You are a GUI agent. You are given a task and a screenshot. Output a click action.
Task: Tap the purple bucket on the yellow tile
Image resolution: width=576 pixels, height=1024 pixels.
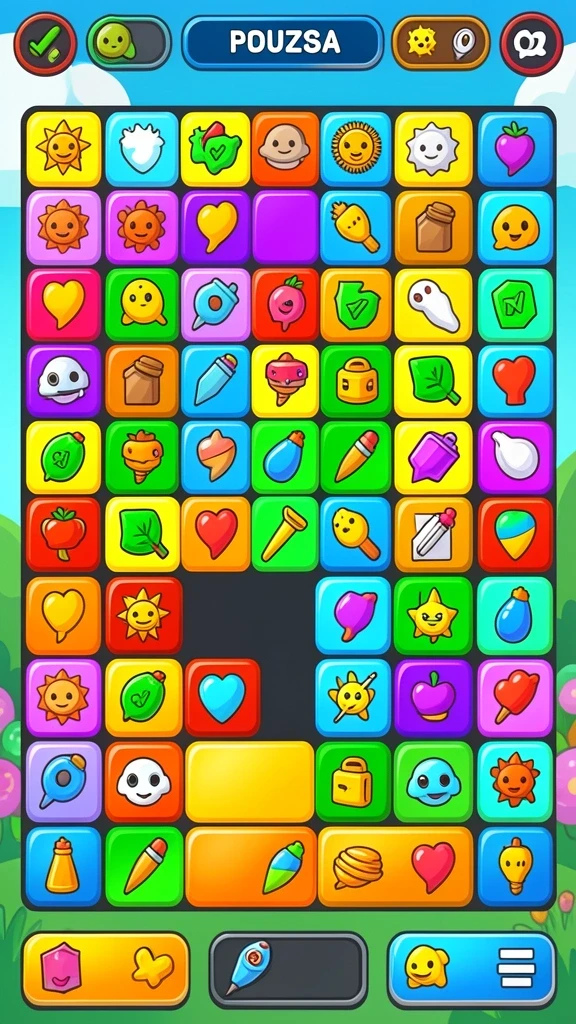coord(433,457)
